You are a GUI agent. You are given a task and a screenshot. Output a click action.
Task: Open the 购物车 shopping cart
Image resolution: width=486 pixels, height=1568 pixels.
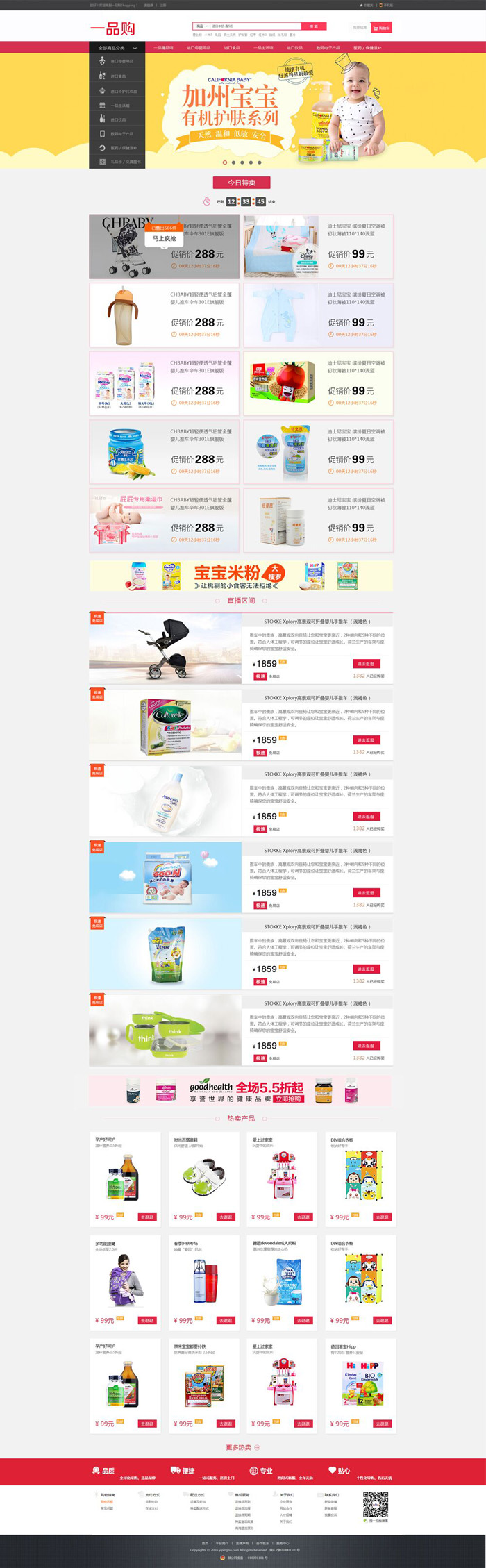tap(382, 28)
